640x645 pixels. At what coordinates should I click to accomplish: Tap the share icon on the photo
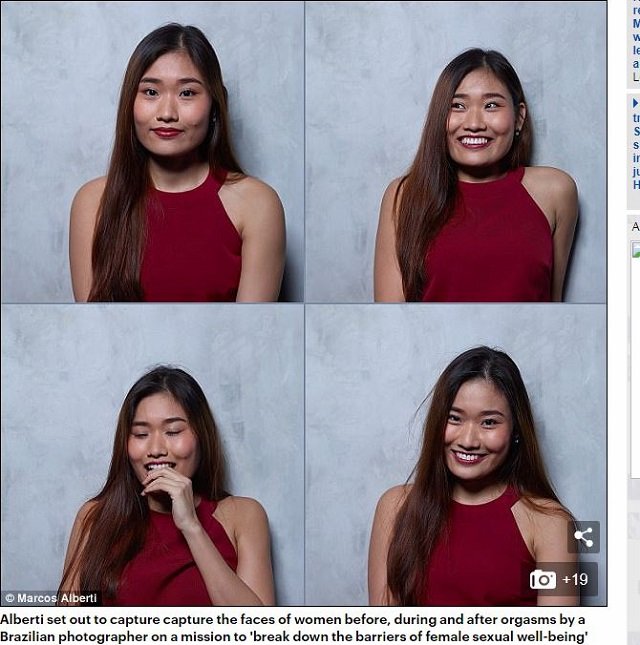584,537
